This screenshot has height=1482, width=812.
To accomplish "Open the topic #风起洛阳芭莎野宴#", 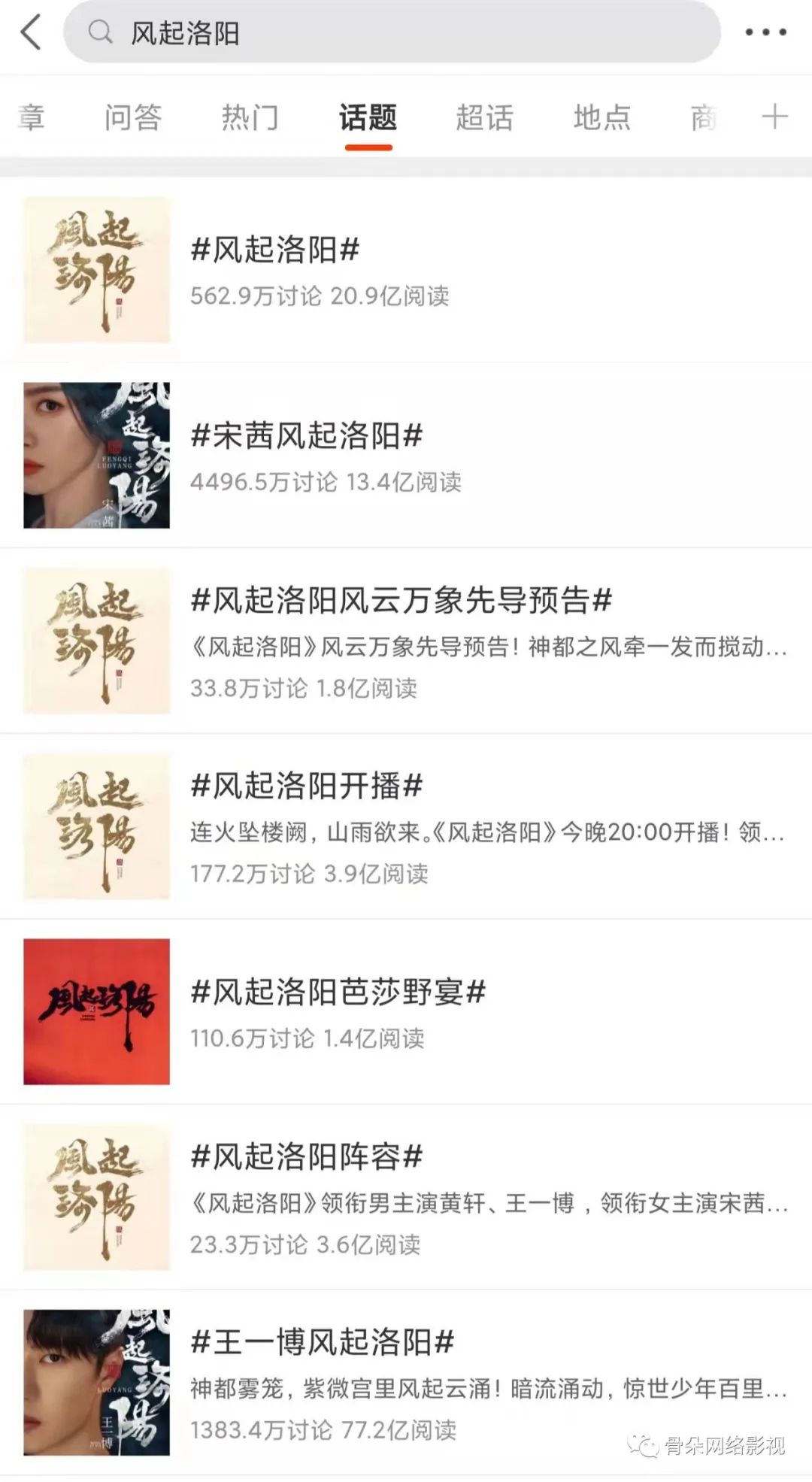I will [x=338, y=992].
